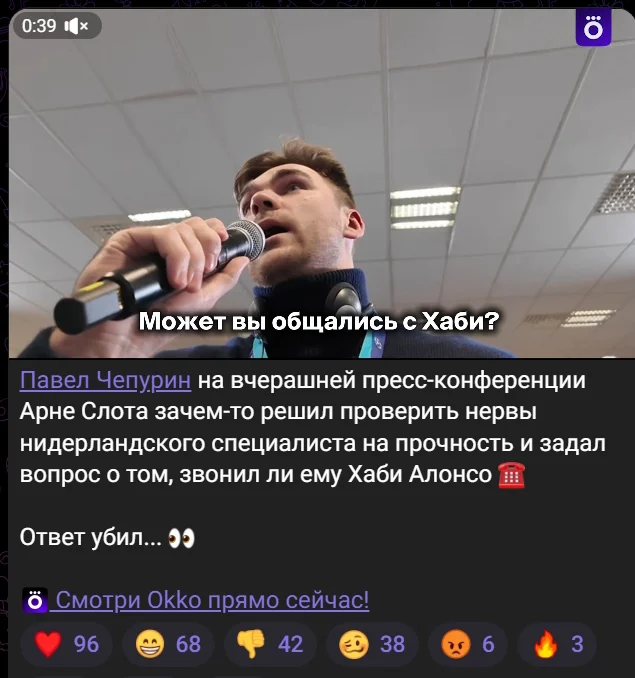Open the Смотри Okko прямо сейчас link

[x=211, y=600]
